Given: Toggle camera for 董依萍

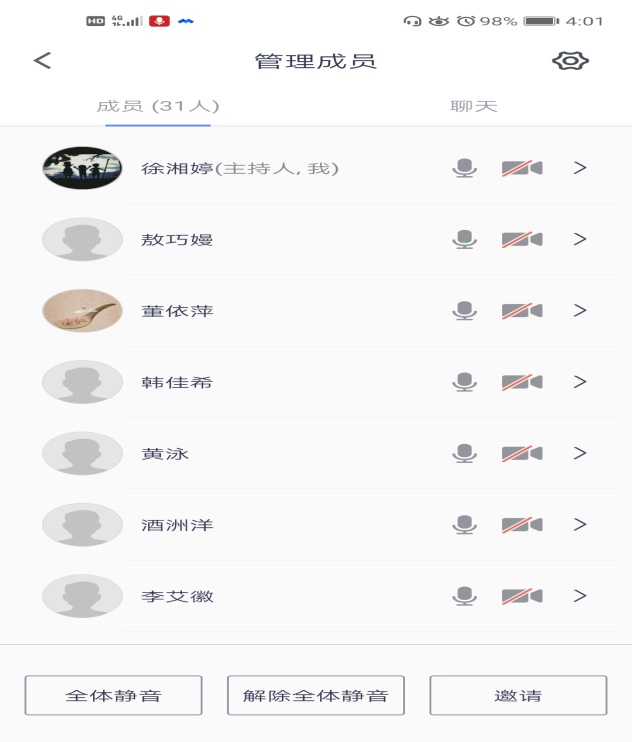Looking at the screenshot, I should 522,311.
